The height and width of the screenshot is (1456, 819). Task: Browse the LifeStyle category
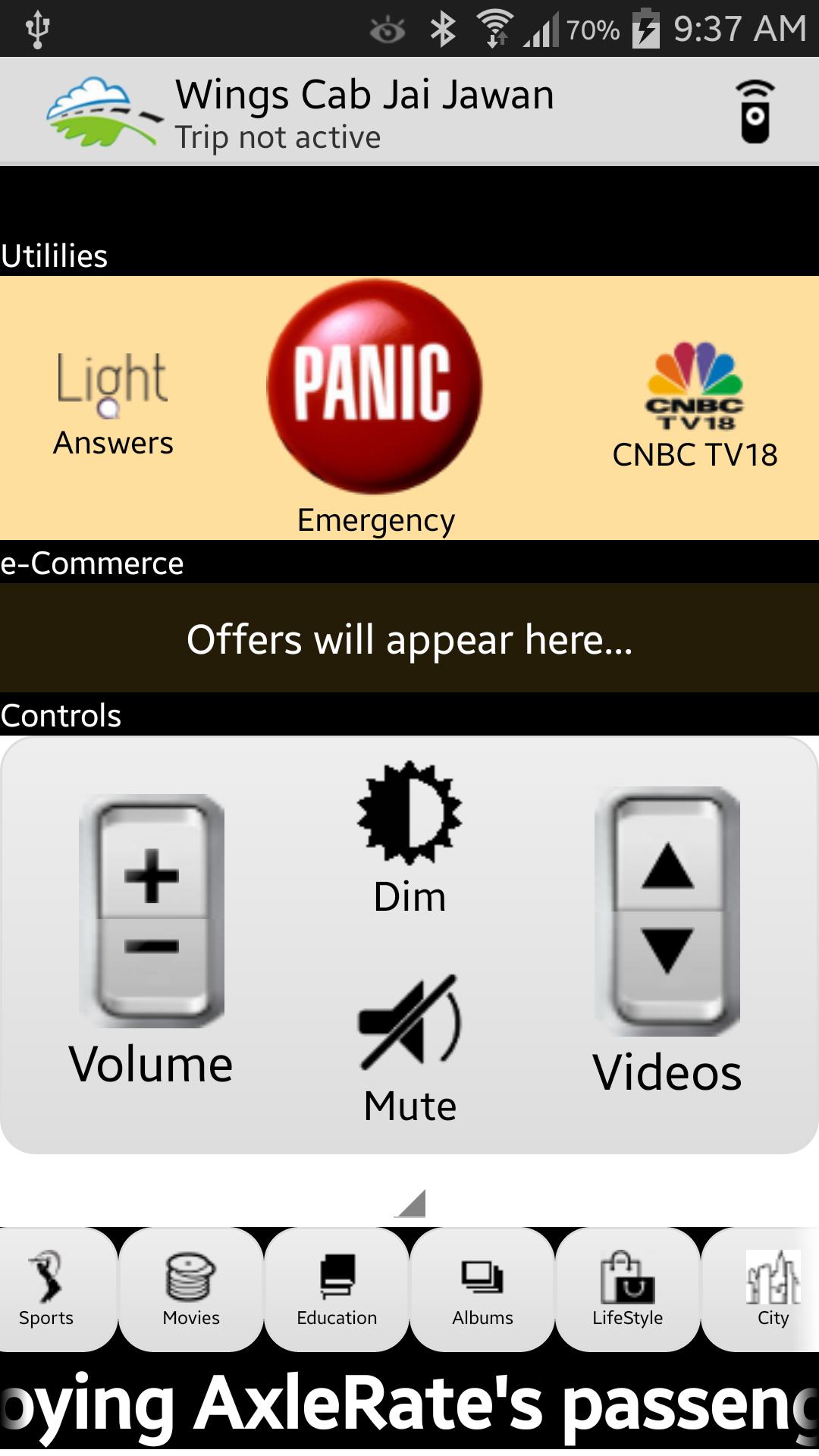coord(628,1290)
